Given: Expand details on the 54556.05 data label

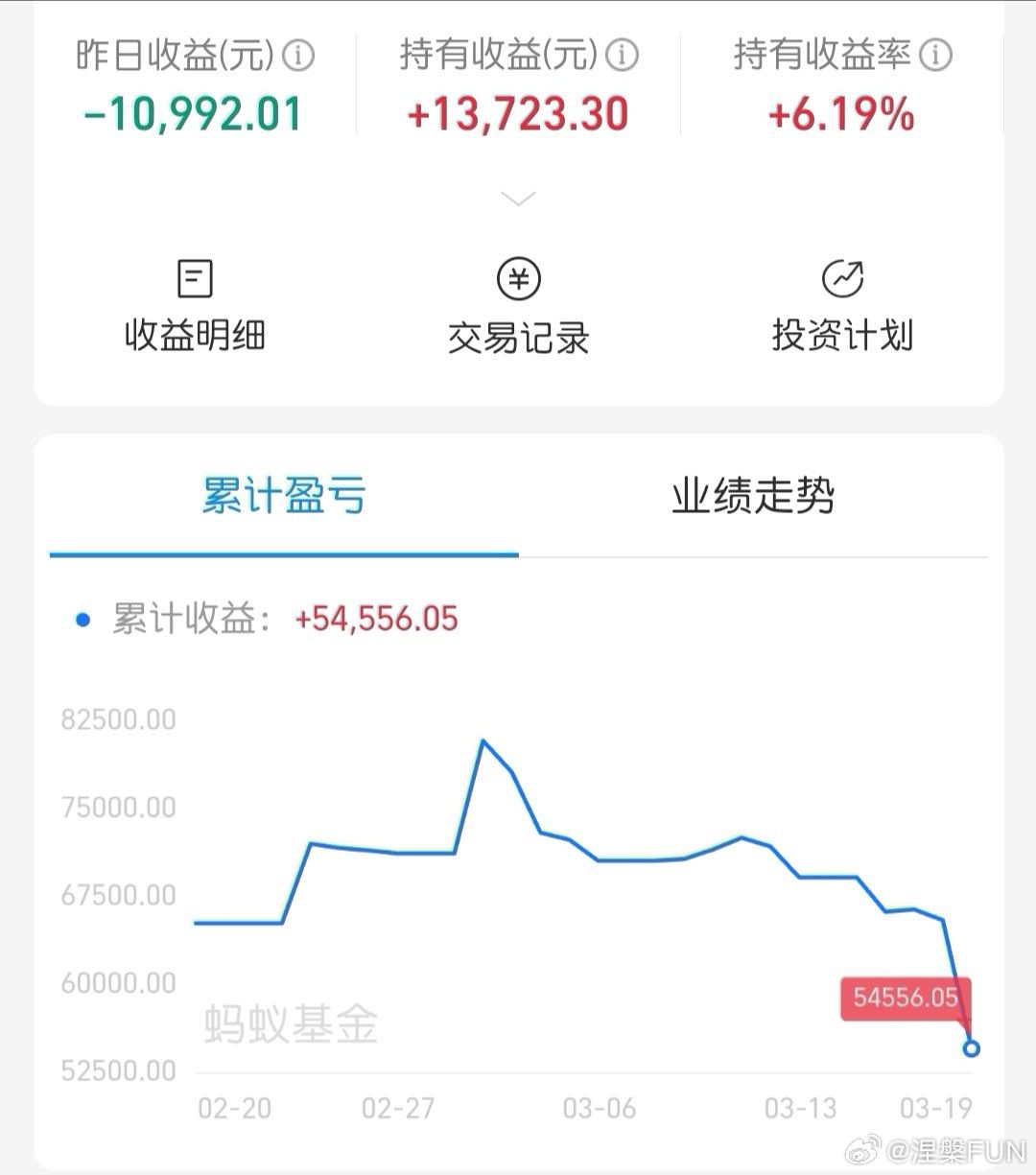Looking at the screenshot, I should (906, 999).
